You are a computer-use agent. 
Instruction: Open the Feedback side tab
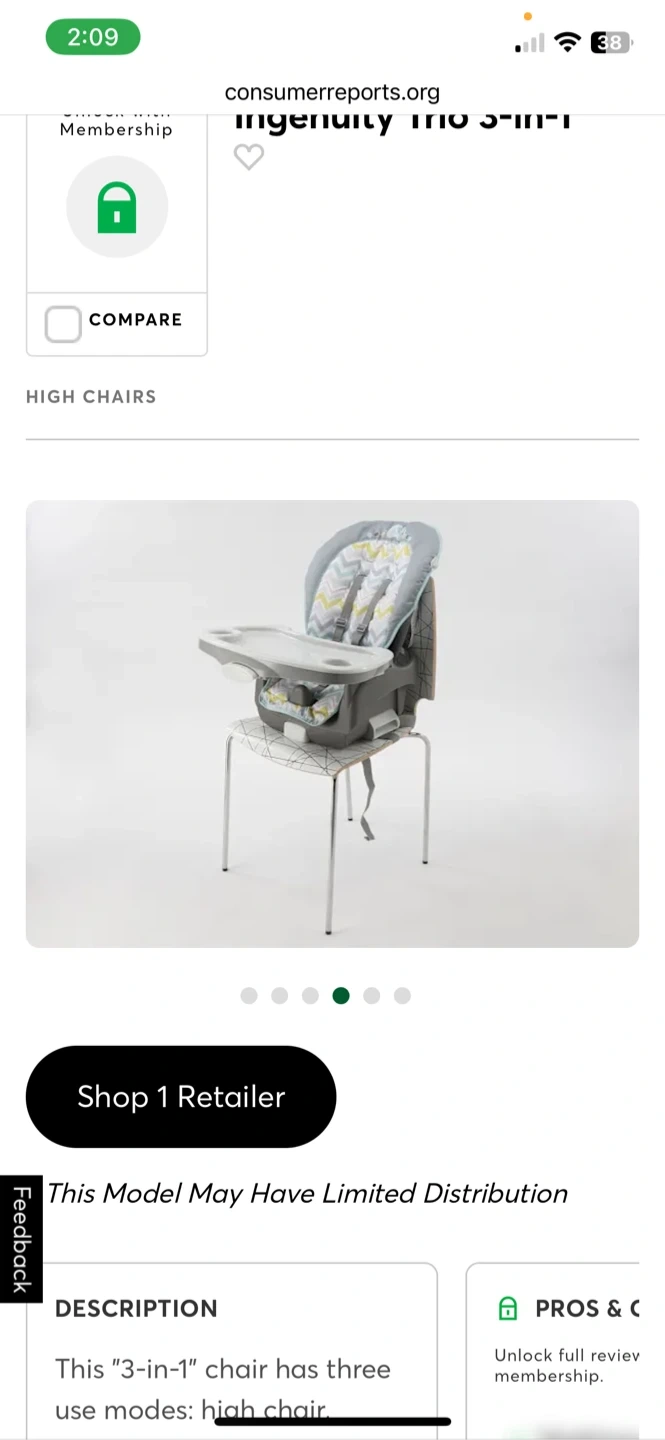(x=20, y=1238)
